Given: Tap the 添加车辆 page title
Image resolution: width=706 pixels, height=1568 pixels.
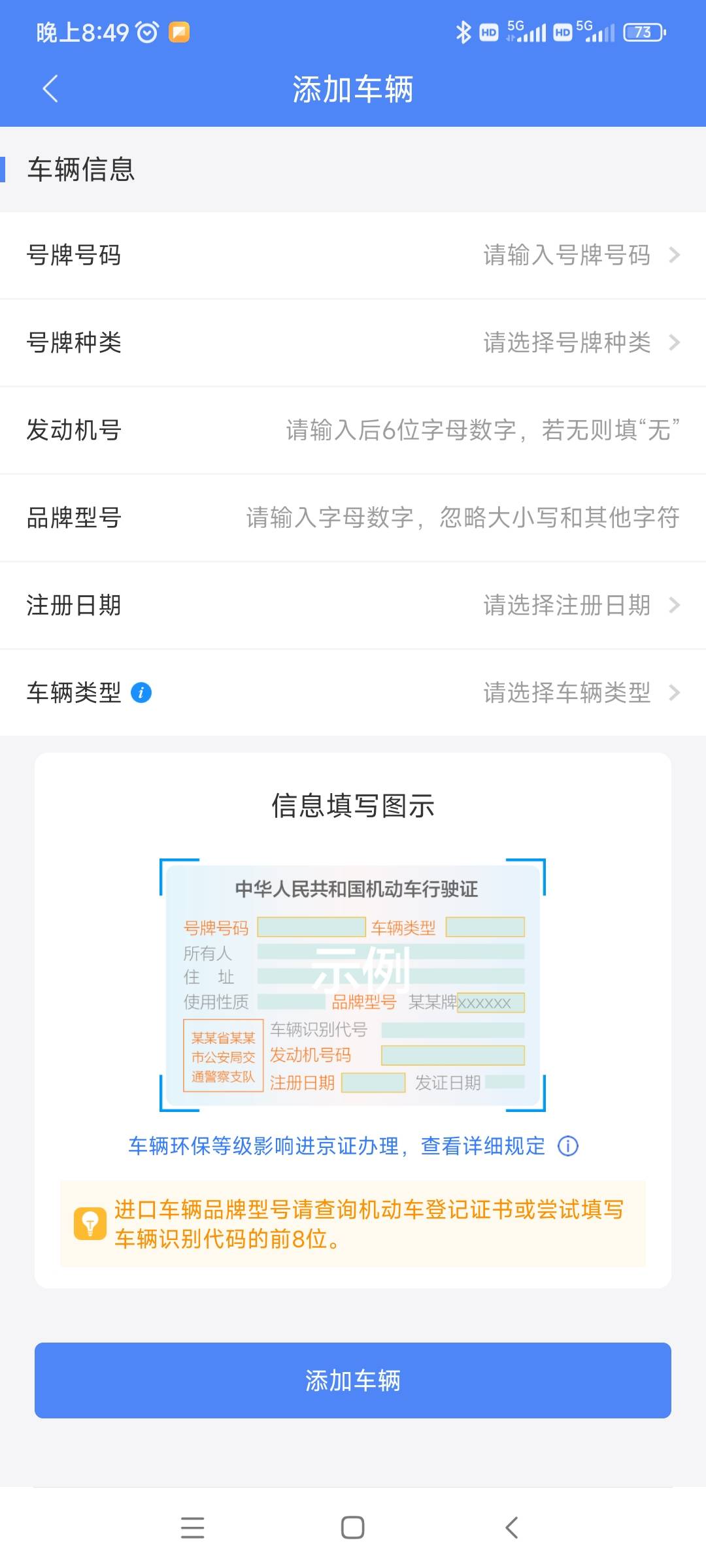Looking at the screenshot, I should [353, 90].
